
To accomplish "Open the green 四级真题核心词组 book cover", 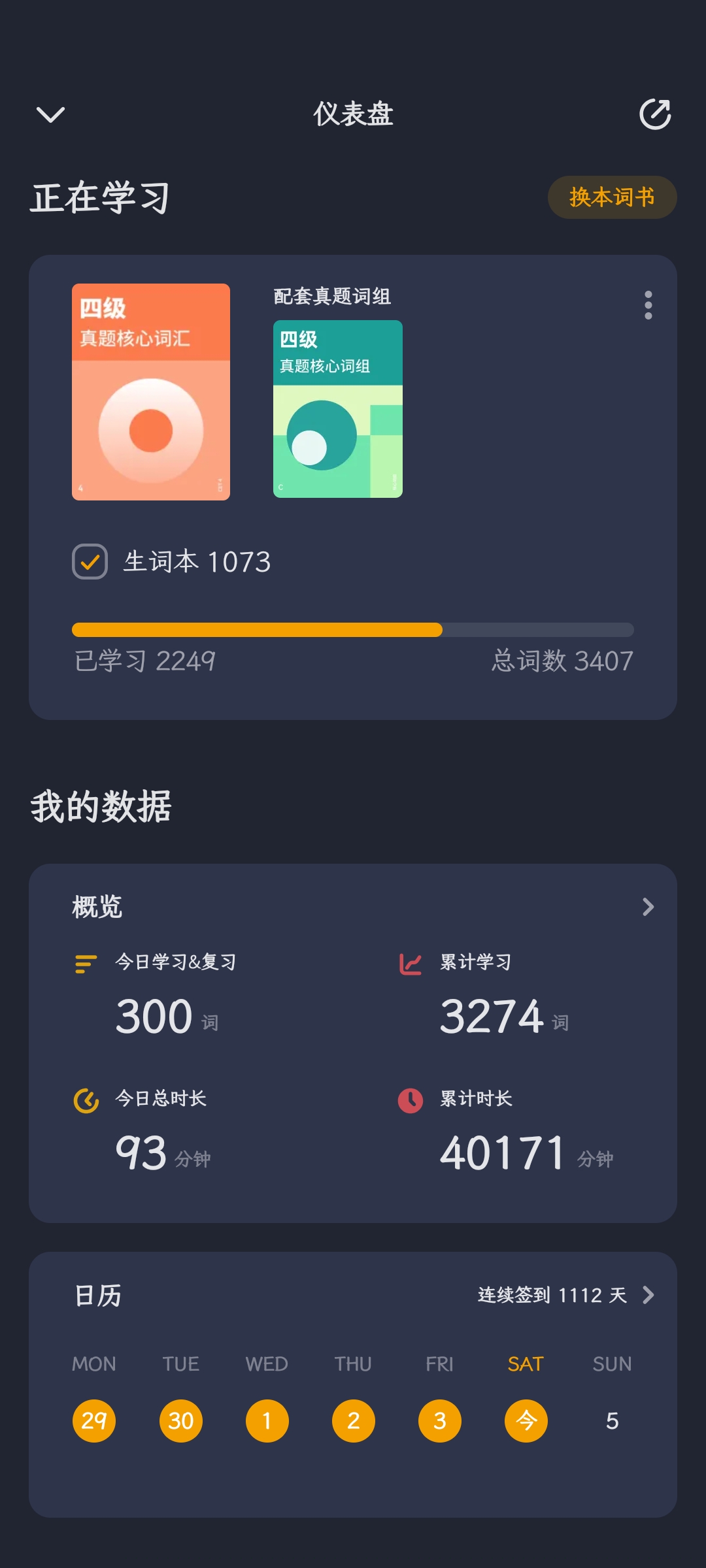I will 338,409.
